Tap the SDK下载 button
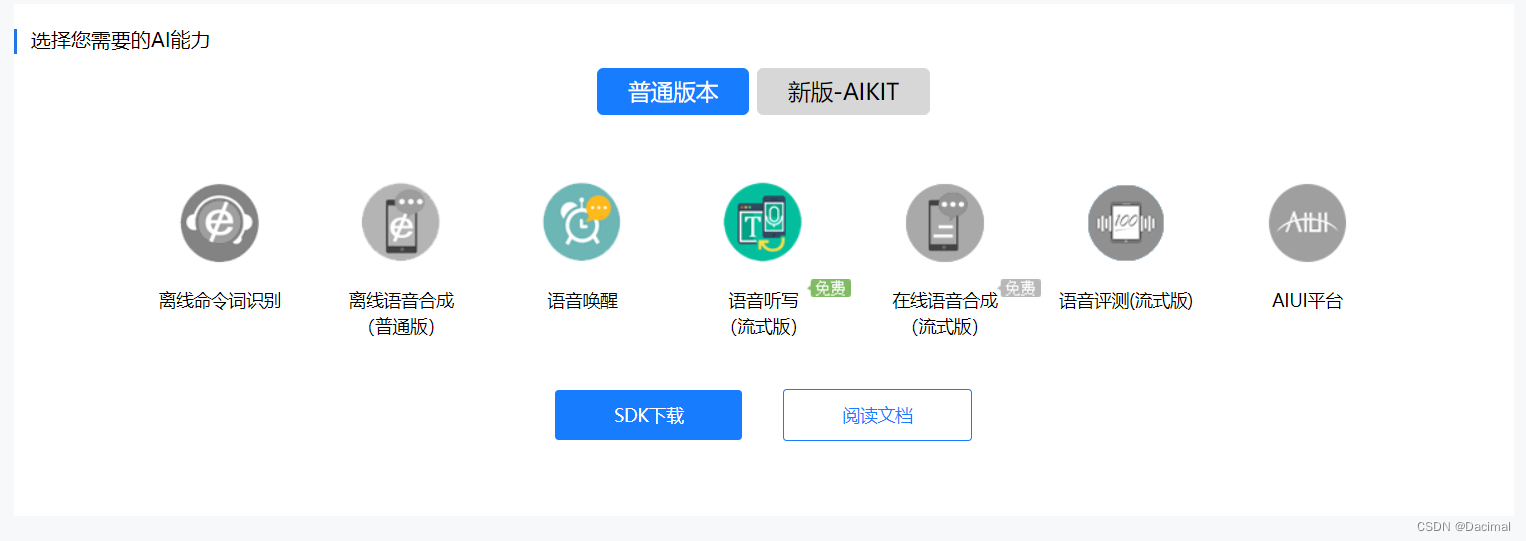This screenshot has width=1526, height=541. (x=648, y=415)
